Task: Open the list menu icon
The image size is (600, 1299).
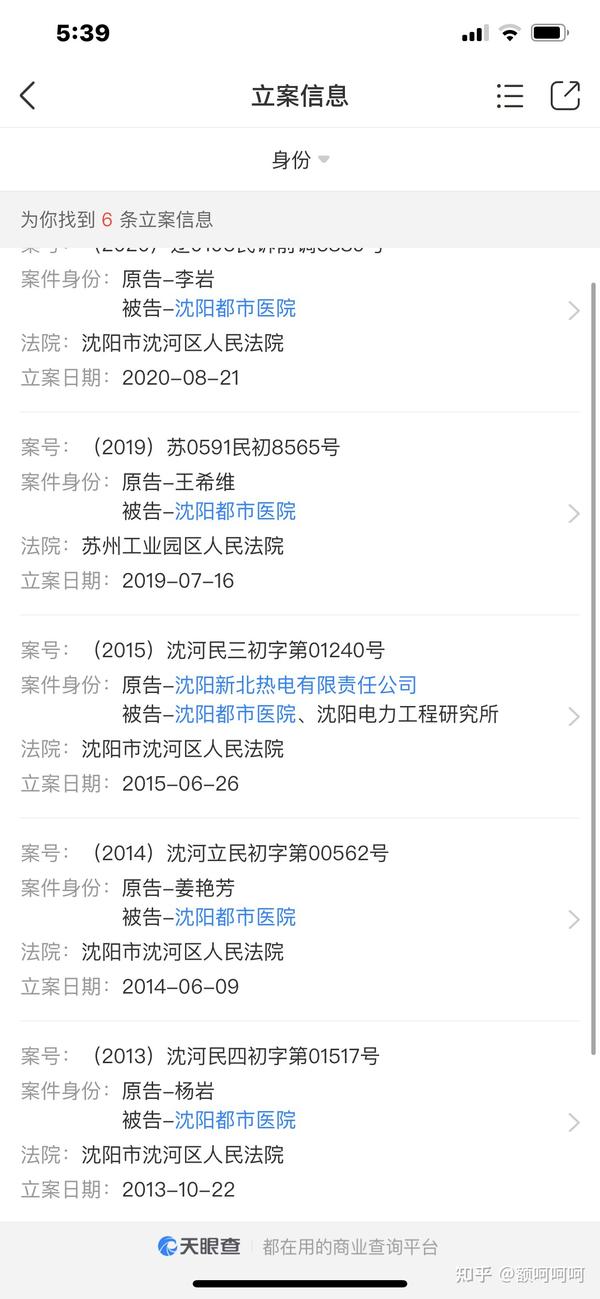Action: coord(510,96)
